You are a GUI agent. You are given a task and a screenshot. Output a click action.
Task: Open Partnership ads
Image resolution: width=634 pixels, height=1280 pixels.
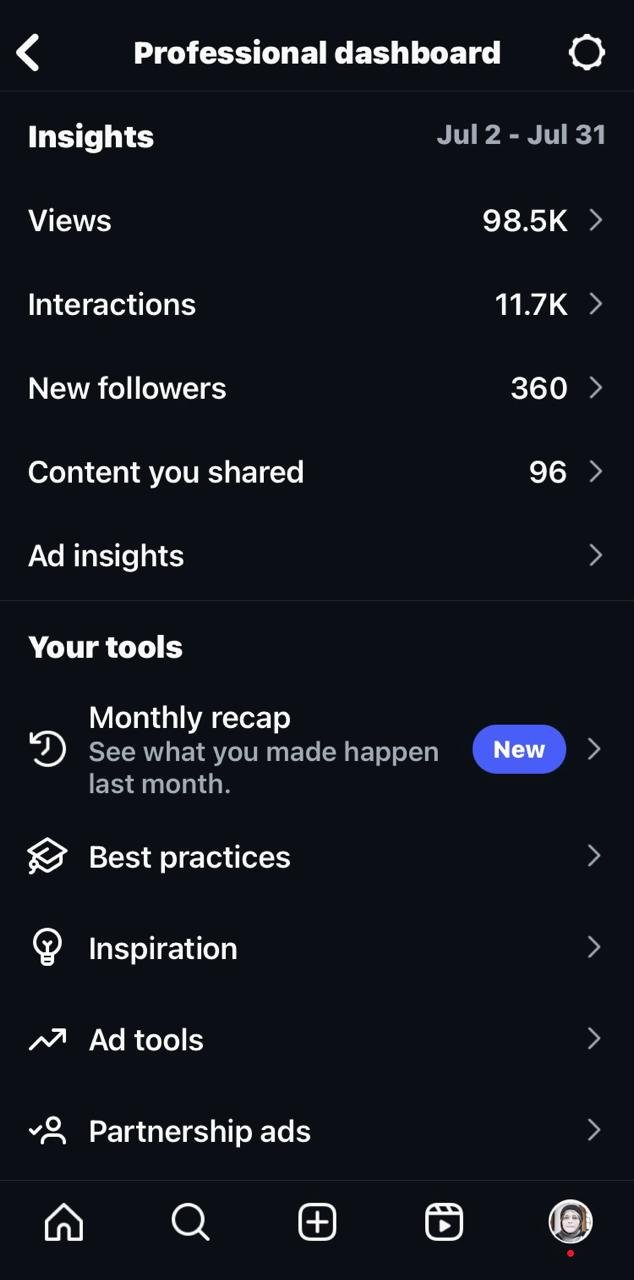pos(316,1131)
